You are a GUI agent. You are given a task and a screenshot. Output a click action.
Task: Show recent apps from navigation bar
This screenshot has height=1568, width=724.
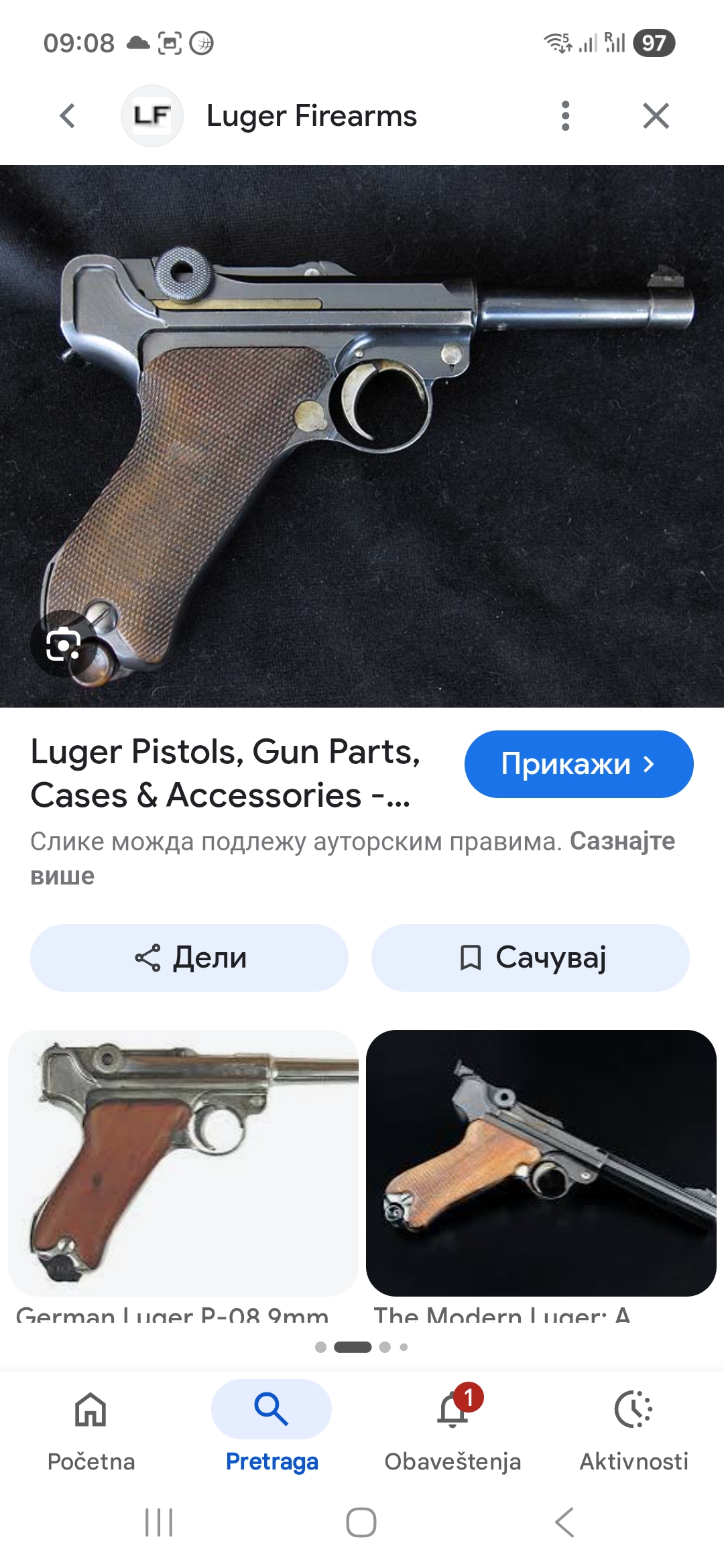[x=159, y=1522]
